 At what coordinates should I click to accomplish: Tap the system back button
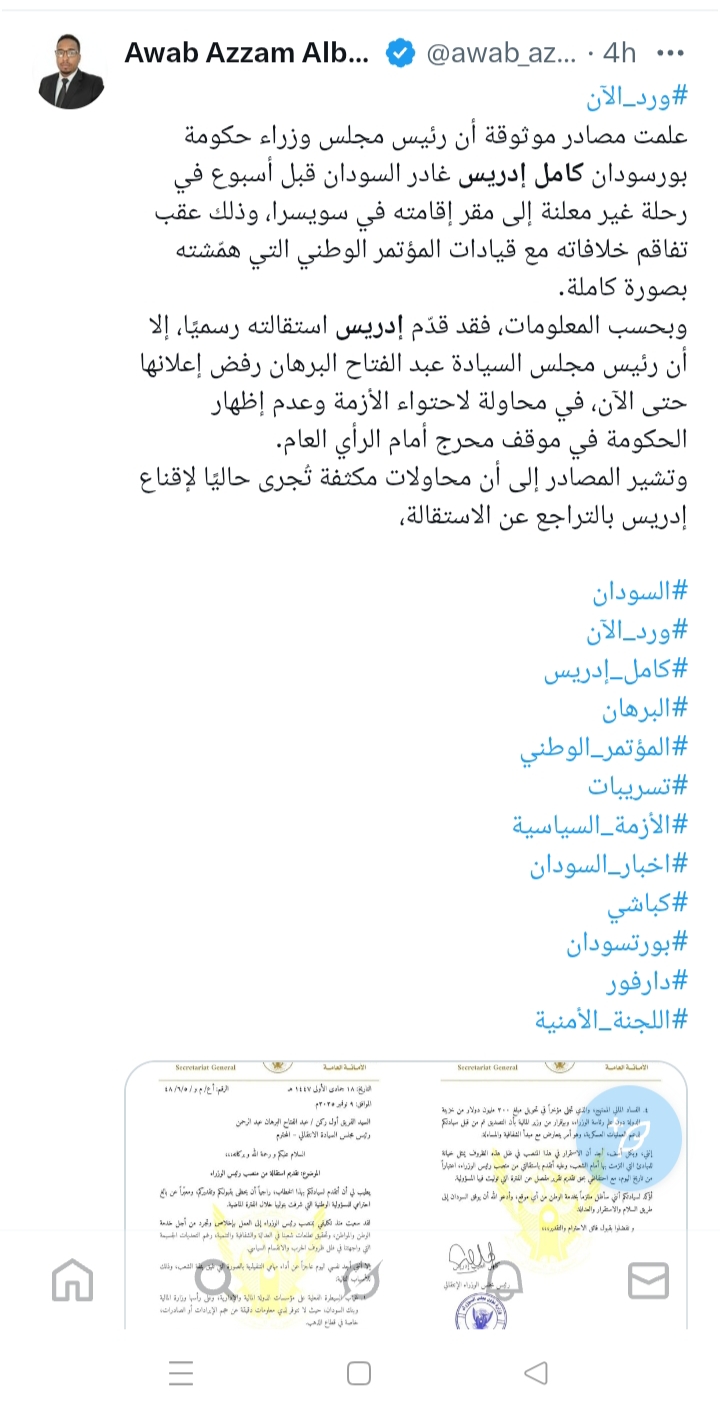[x=537, y=1373]
